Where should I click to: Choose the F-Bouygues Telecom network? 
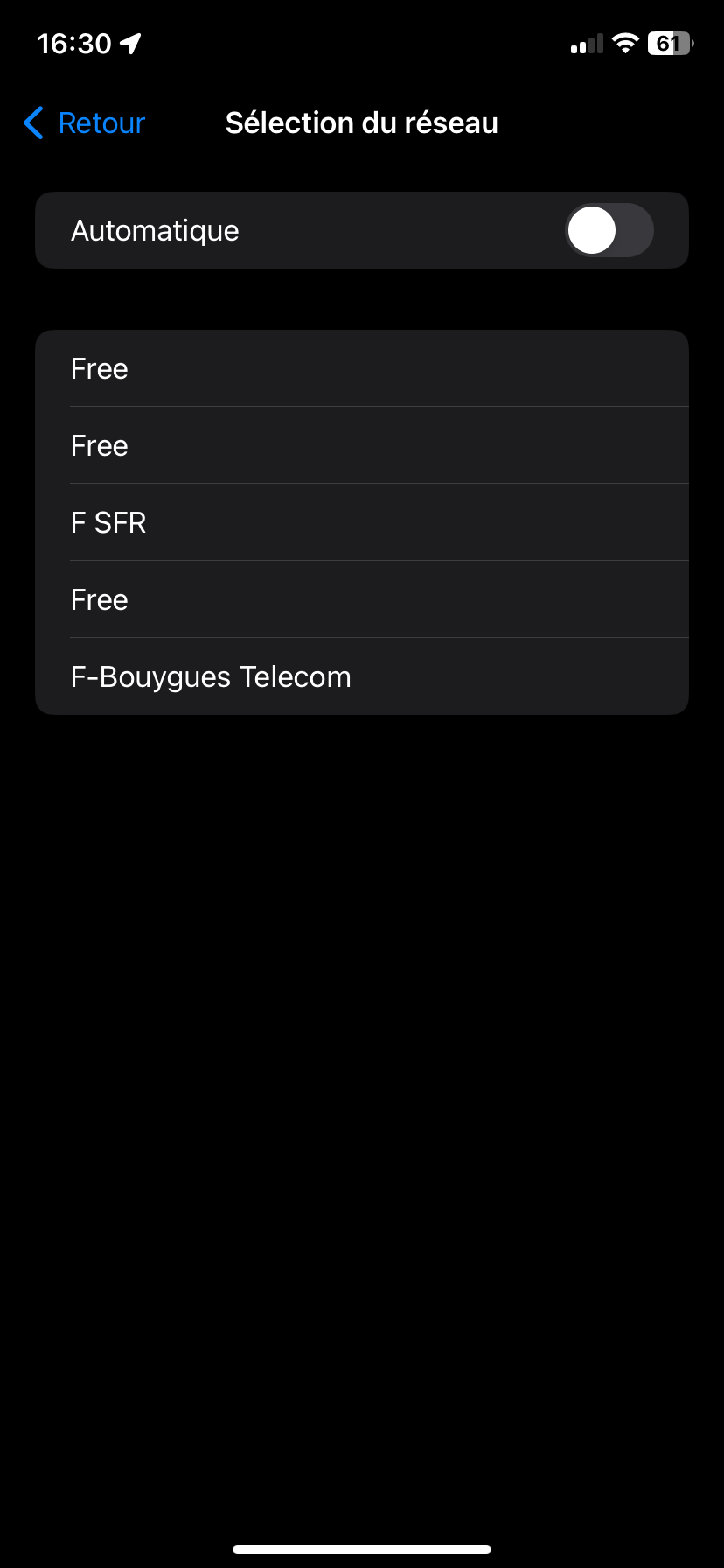tap(362, 676)
